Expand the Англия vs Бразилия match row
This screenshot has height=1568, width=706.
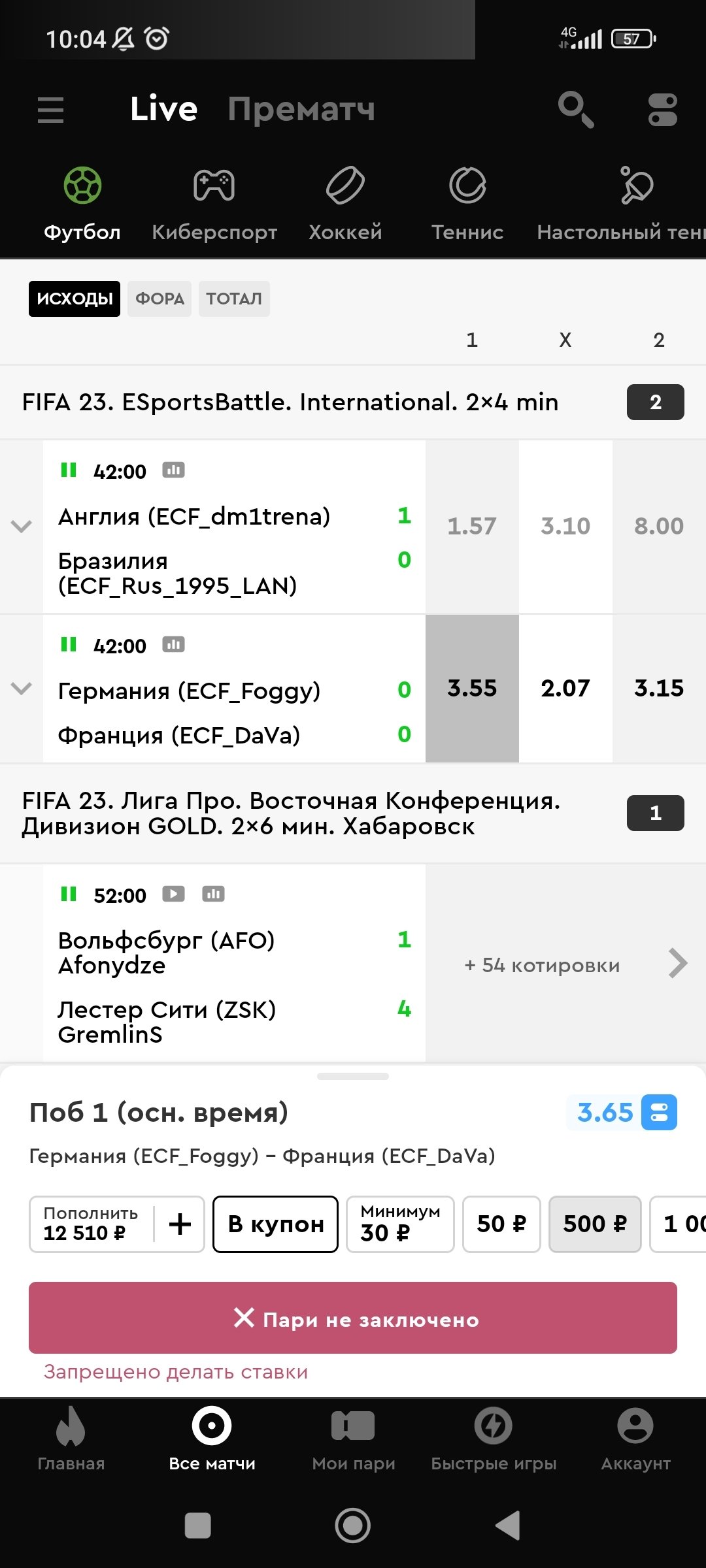coord(22,526)
